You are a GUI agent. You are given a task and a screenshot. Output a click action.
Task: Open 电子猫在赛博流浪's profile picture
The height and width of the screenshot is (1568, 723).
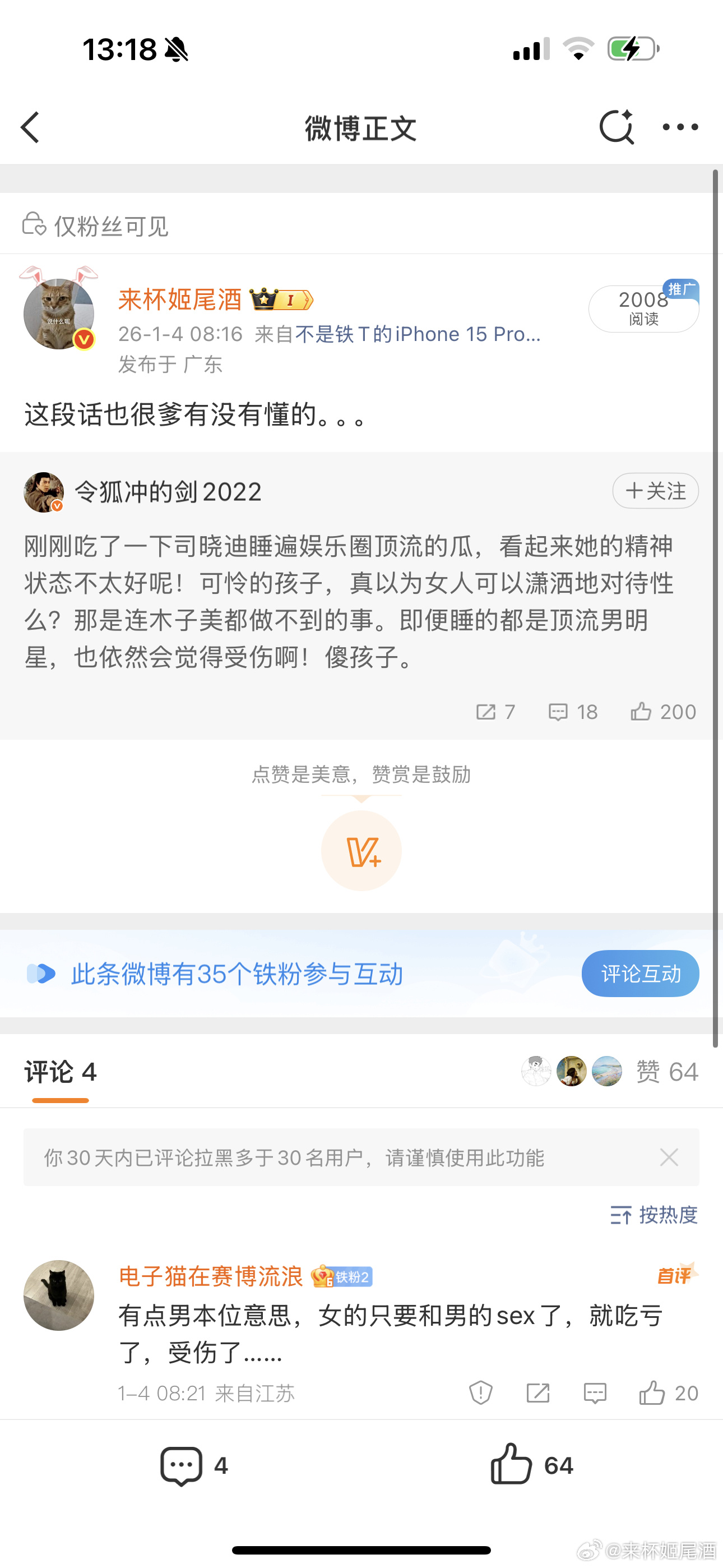pos(59,1295)
